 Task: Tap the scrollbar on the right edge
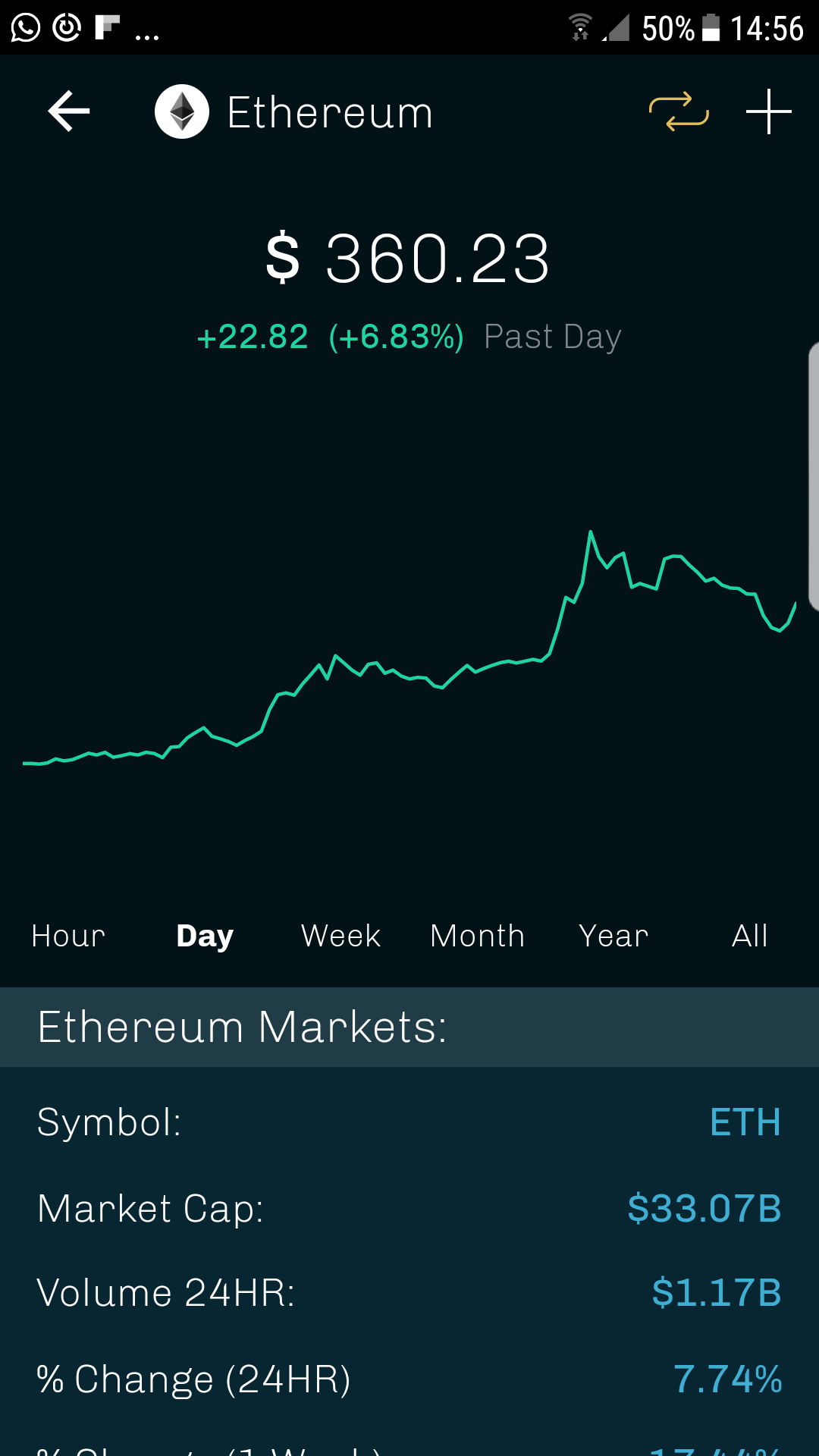(814, 478)
